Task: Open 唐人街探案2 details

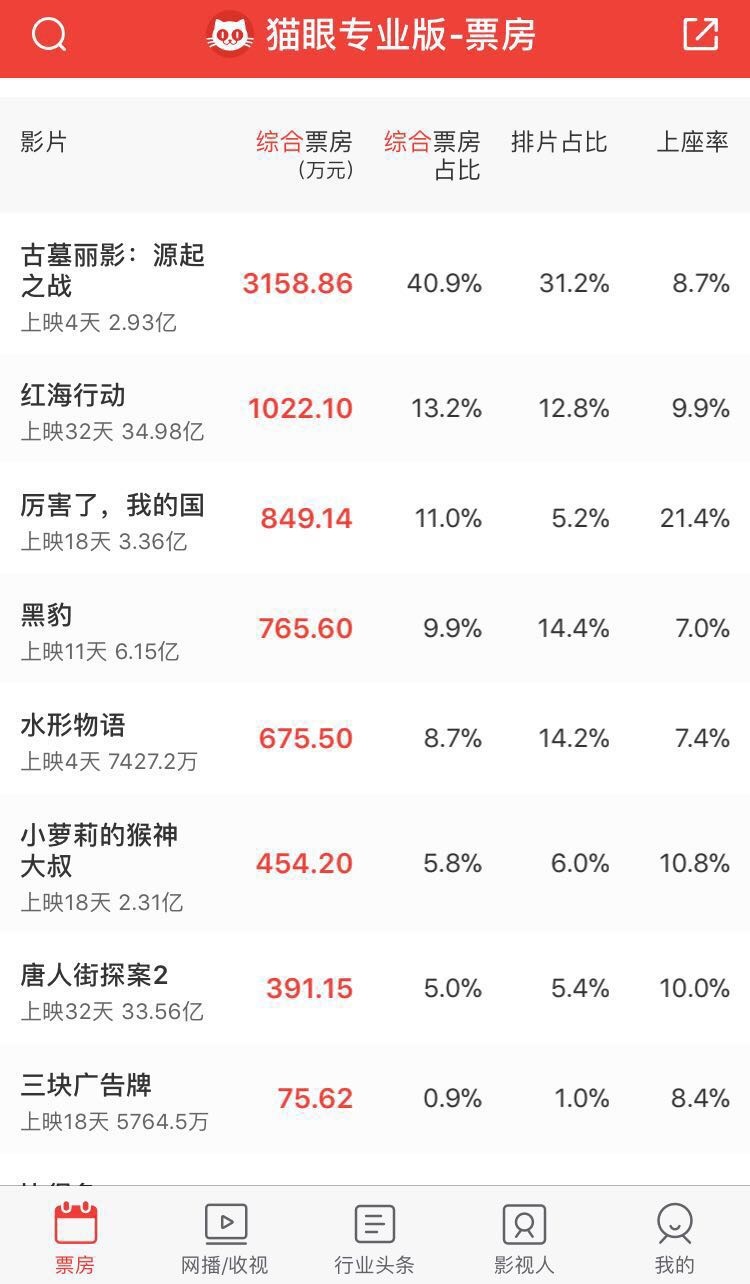Action: 375,988
